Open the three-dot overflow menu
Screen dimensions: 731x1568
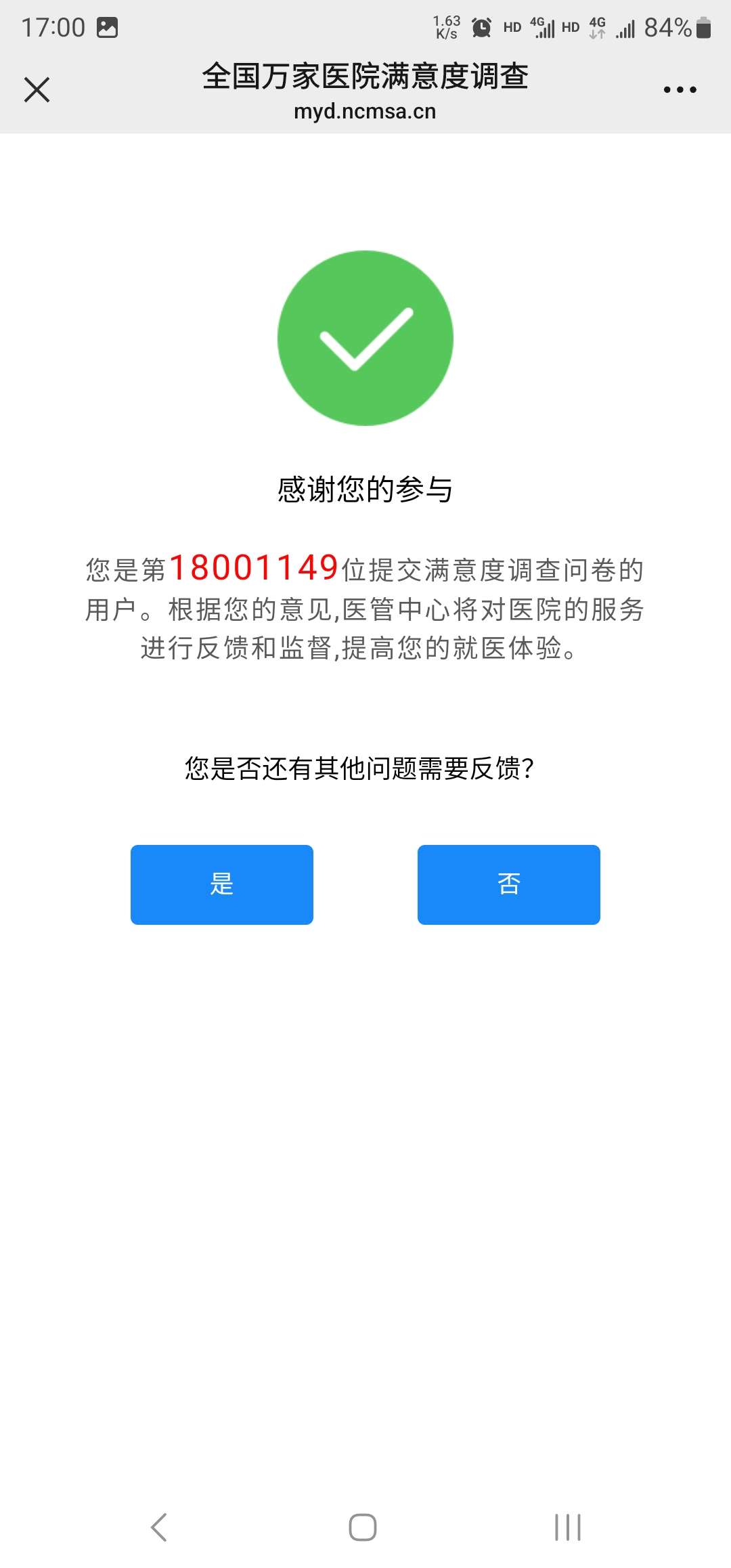tap(680, 89)
